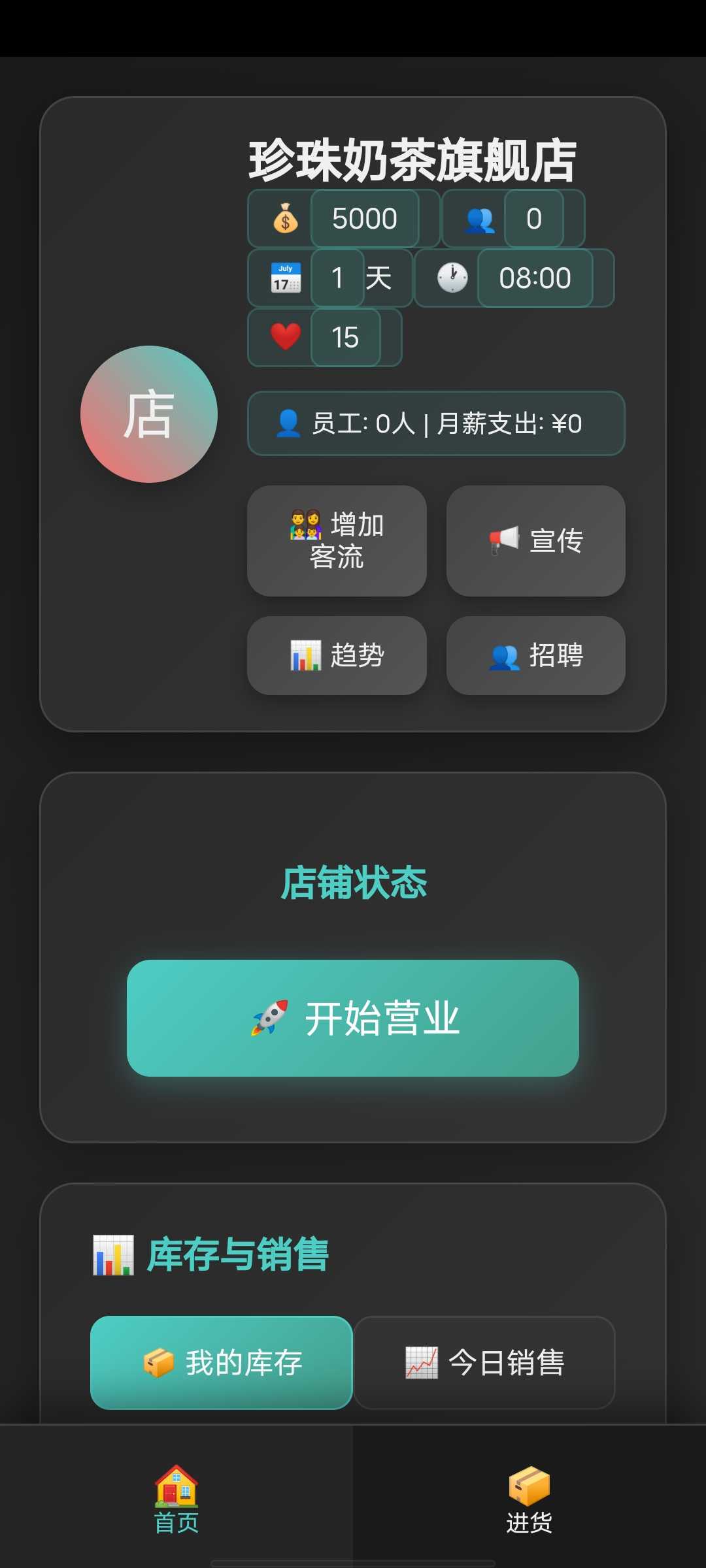Open 招聘 to hire staff

(535, 655)
